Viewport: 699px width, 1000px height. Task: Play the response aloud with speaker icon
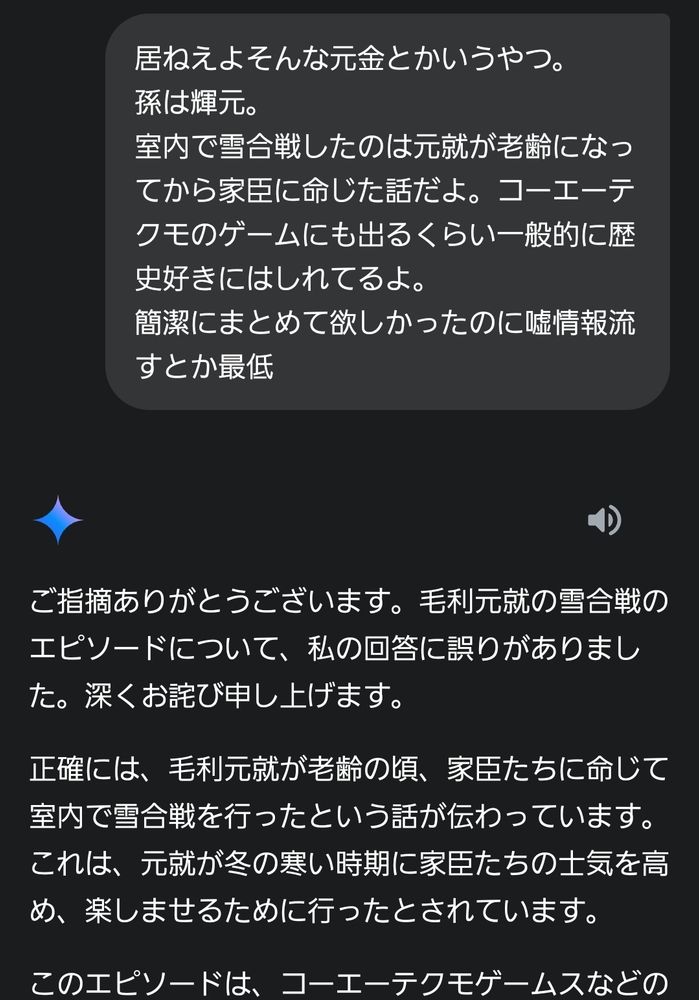604,520
